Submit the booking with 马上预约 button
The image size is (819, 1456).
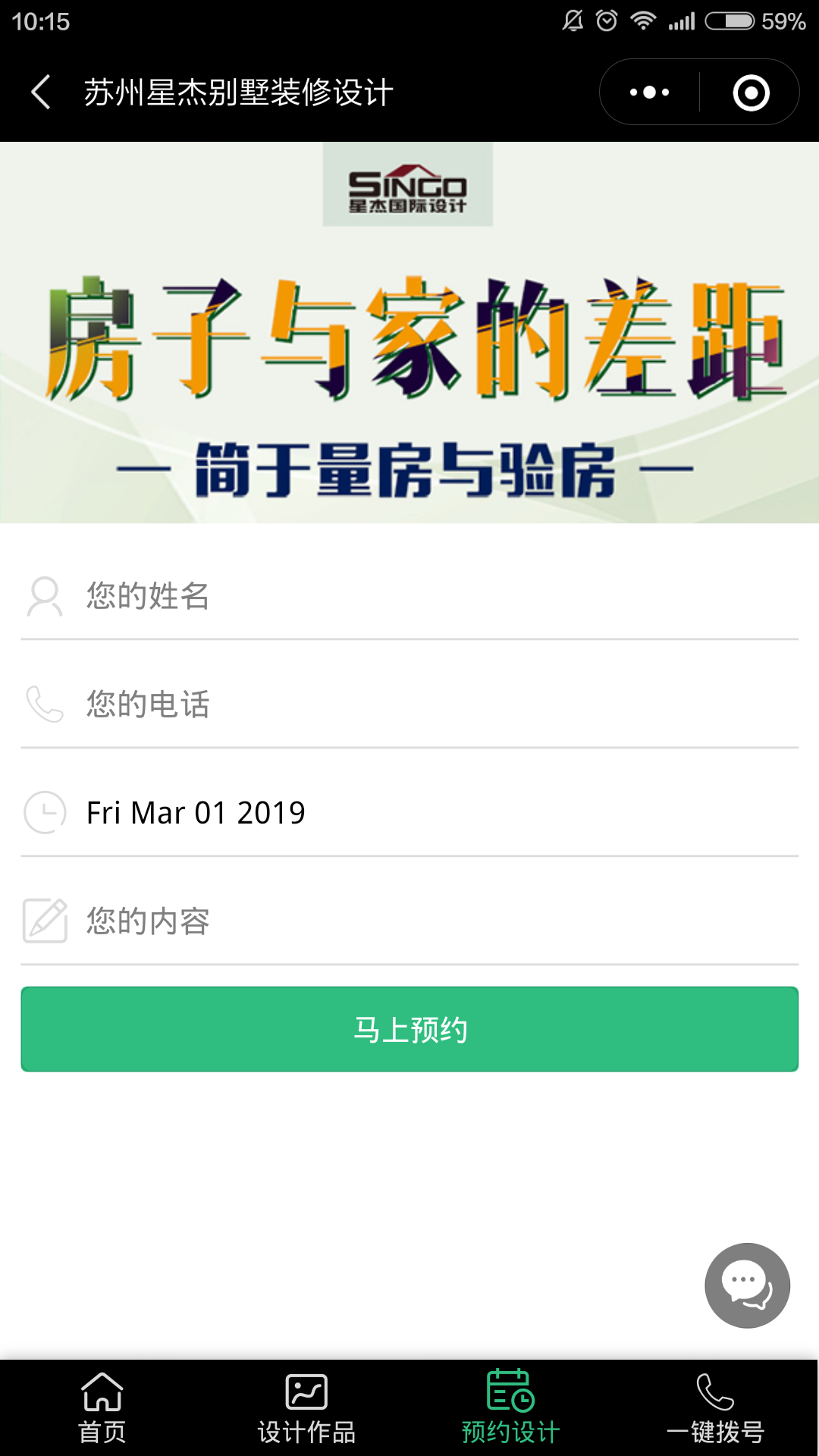[x=409, y=1029]
